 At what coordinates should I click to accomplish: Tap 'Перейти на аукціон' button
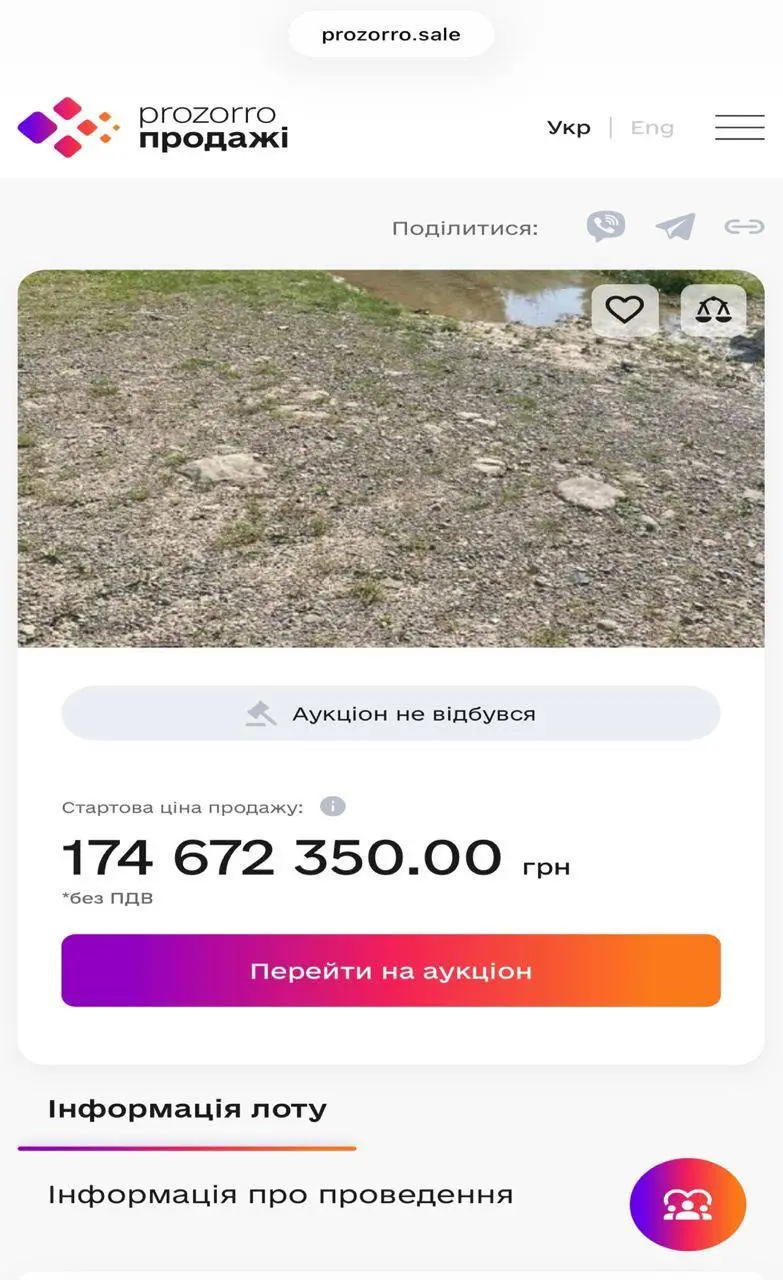[391, 970]
